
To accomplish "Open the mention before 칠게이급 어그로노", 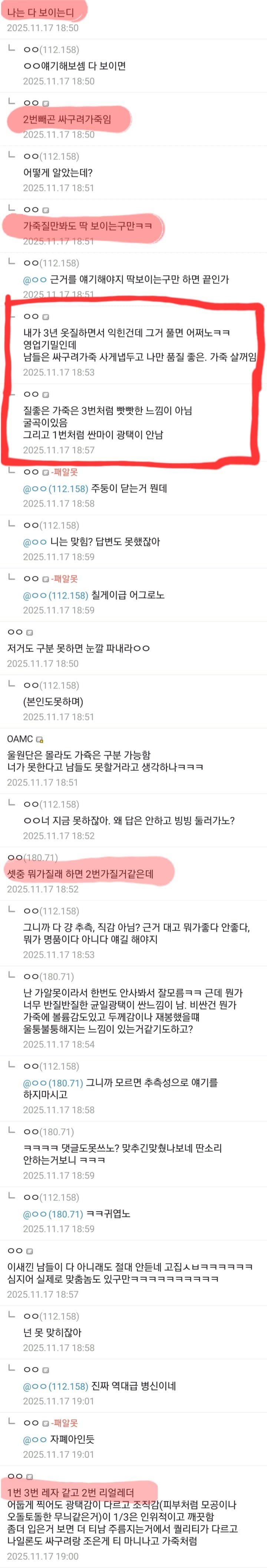I will pos(56,595).
